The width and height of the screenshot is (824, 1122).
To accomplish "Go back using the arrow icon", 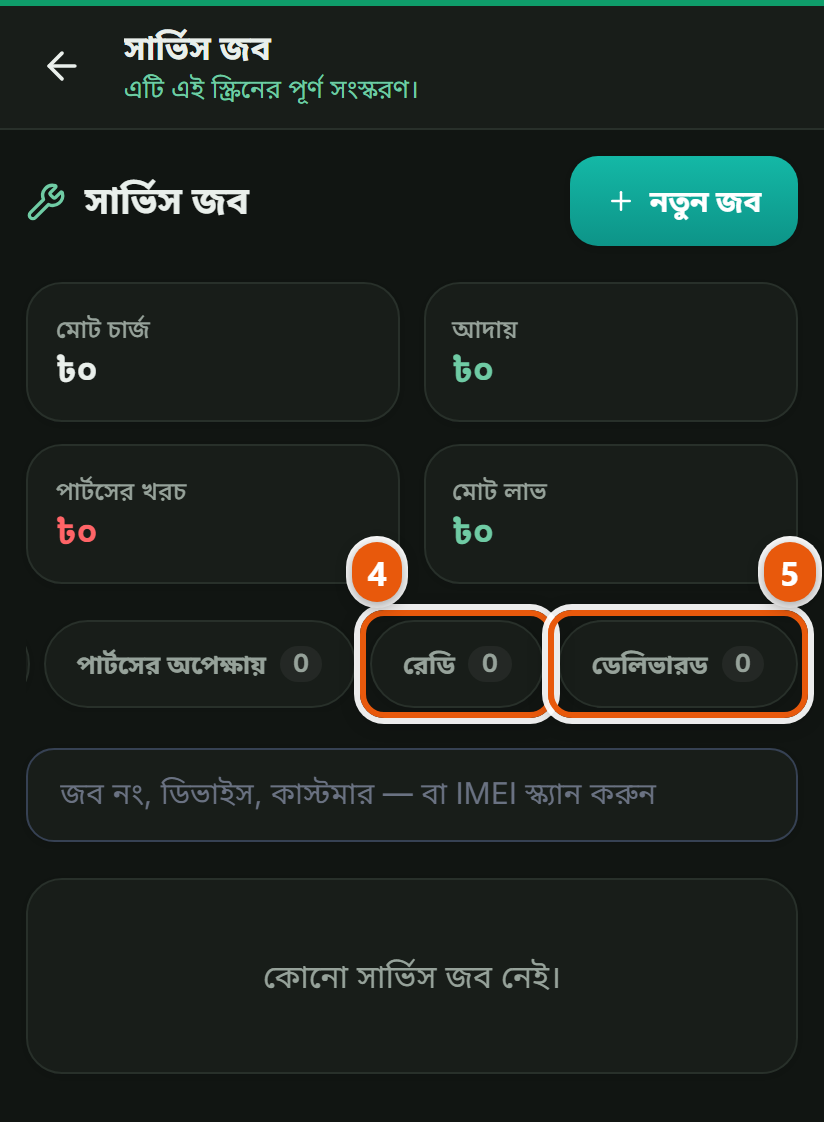I will pyautogui.click(x=62, y=66).
